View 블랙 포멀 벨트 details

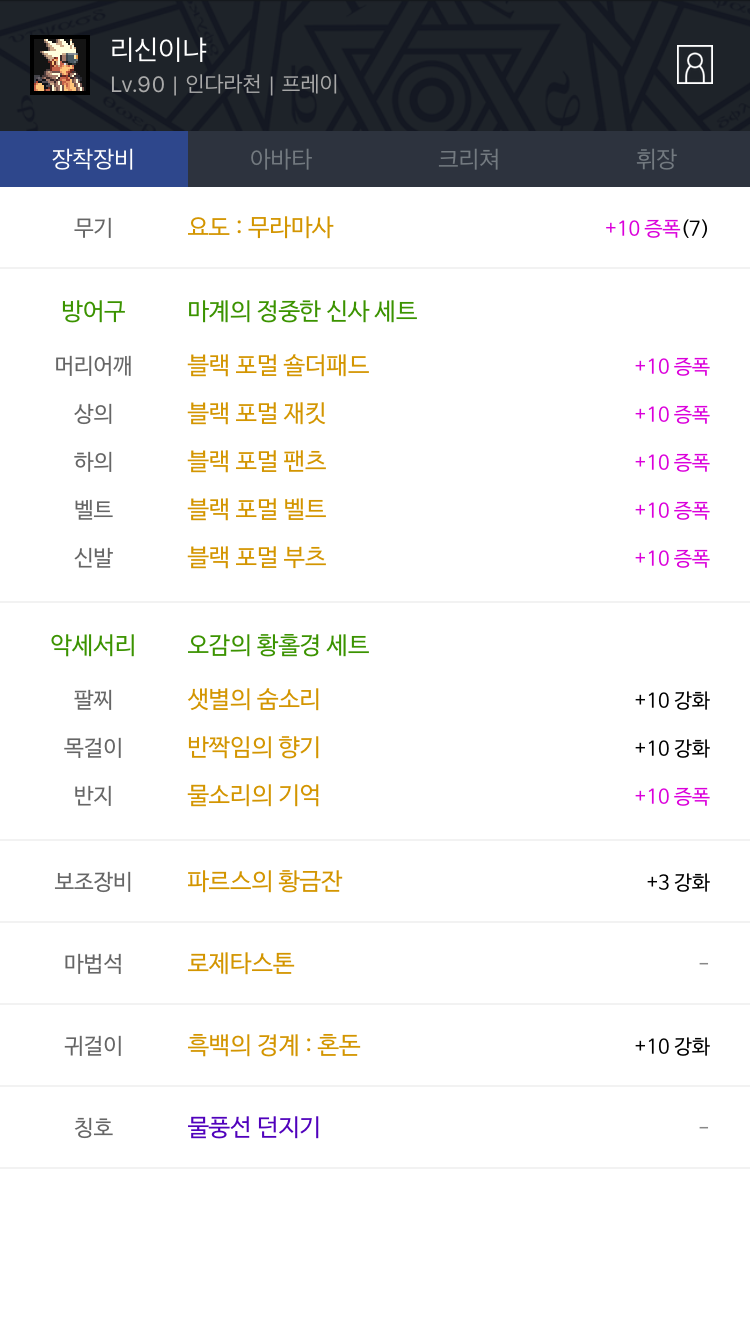(x=375, y=510)
